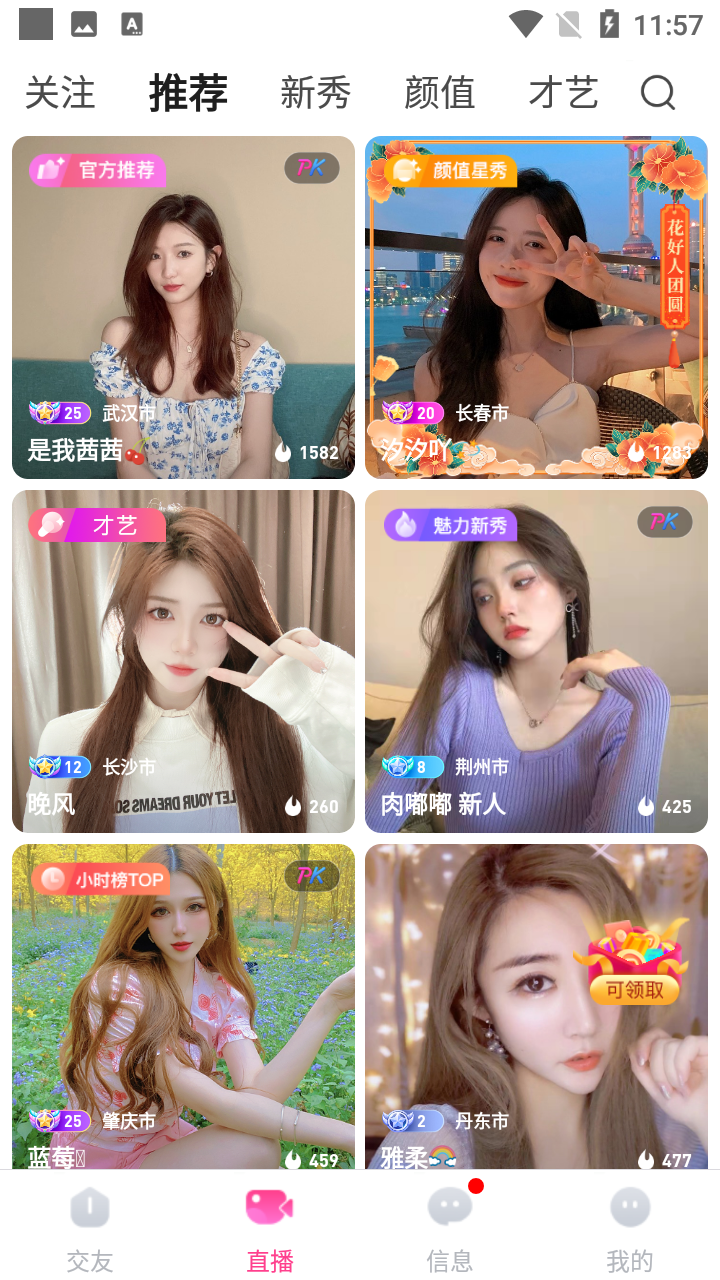This screenshot has height=1280, width=720.
Task: Open 是我茜茜's live stream card
Action: coord(183,308)
